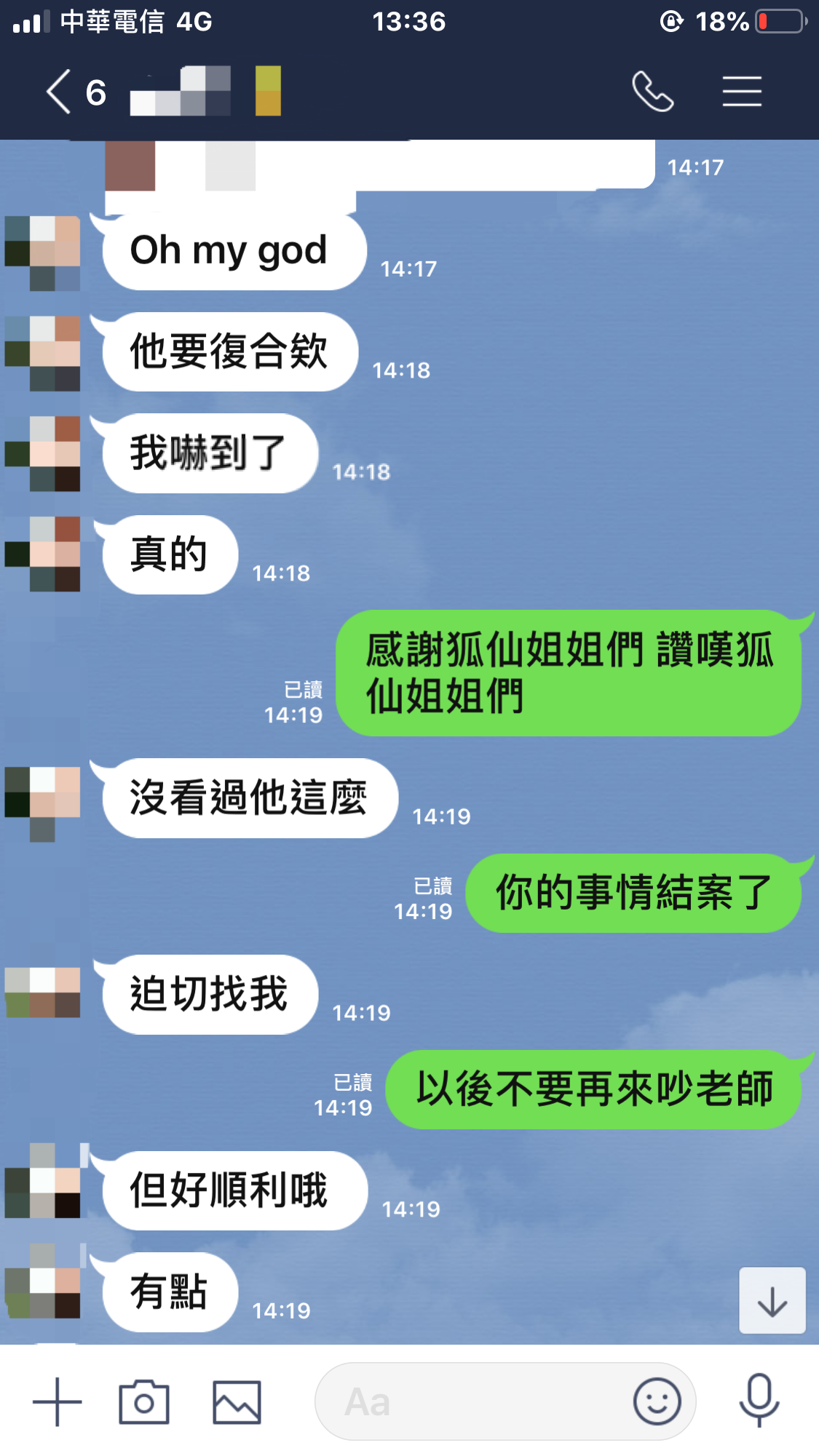Open the photo gallery picker
Screen dimensions: 819x1456
click(237, 1401)
